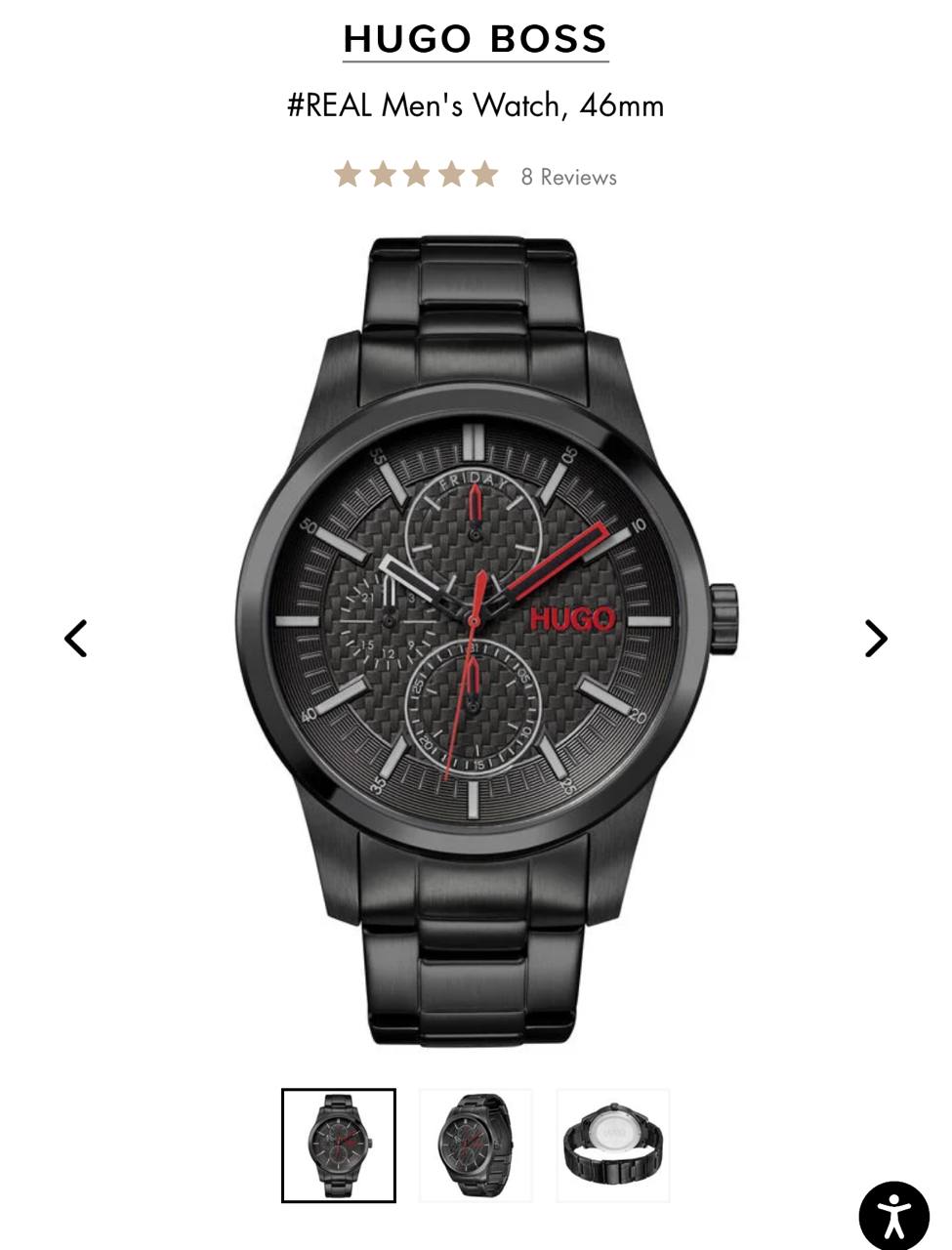Go to the previous product image

tap(76, 639)
